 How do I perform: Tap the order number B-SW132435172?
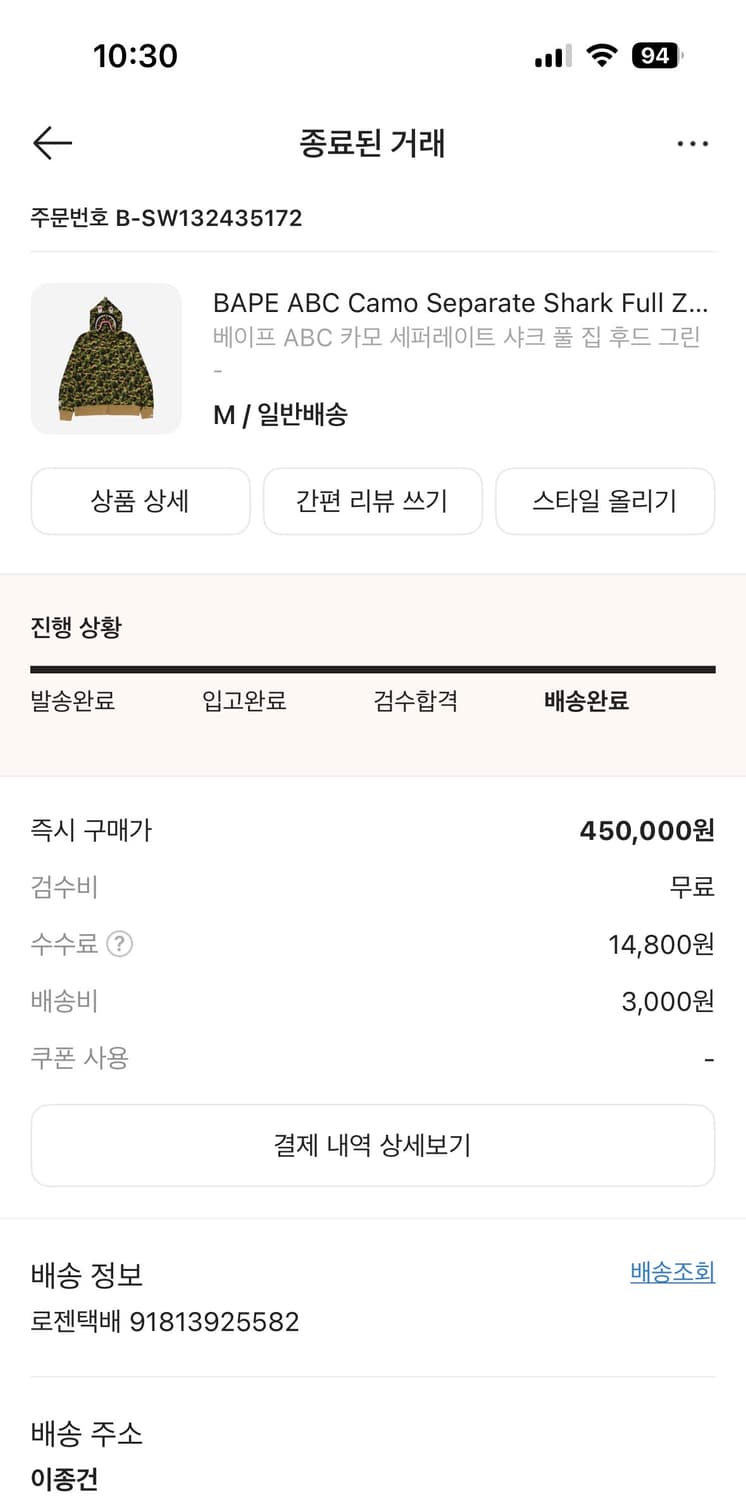coord(165,218)
